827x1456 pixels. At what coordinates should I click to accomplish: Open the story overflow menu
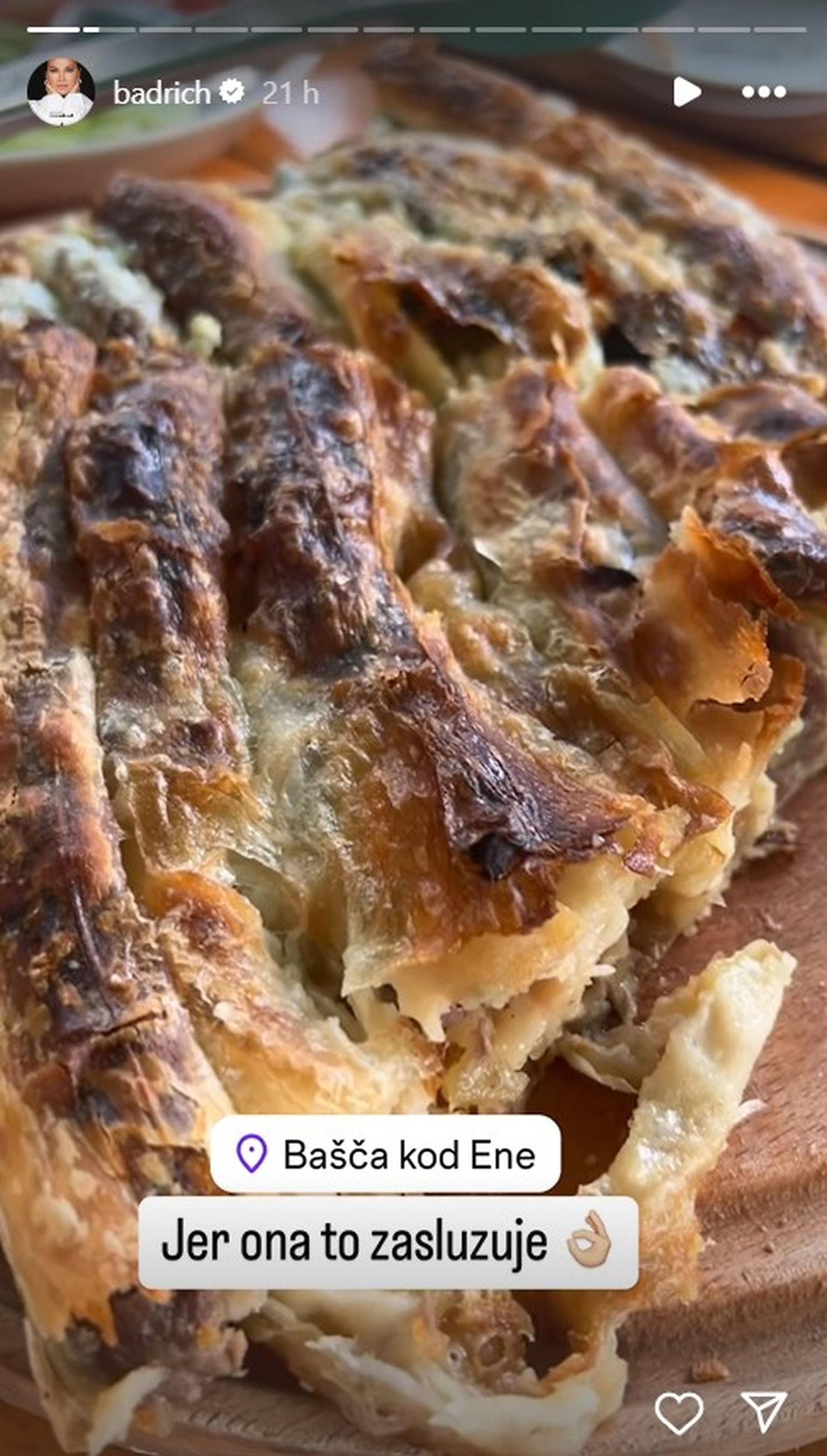point(764,92)
